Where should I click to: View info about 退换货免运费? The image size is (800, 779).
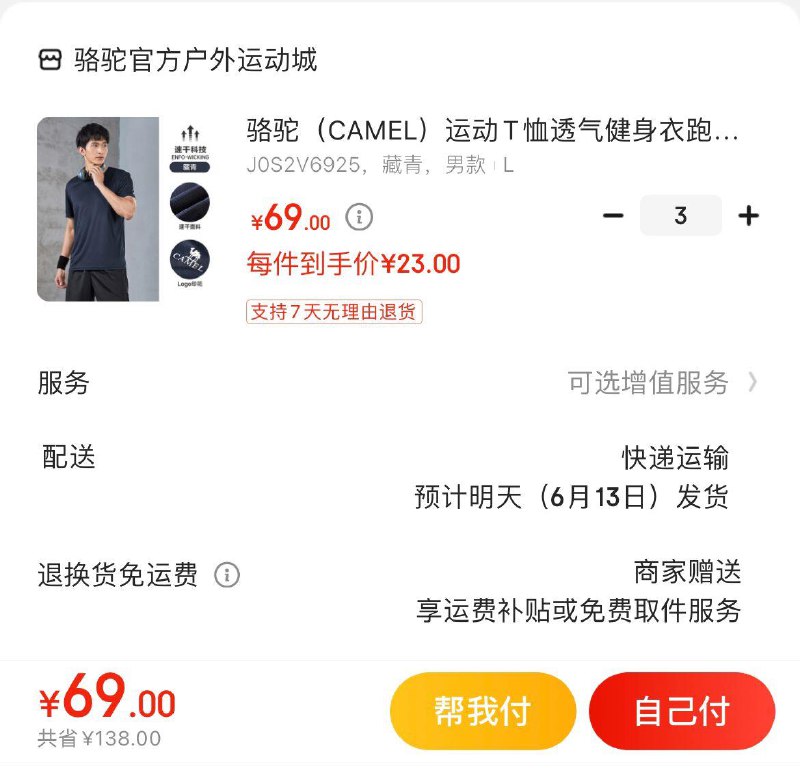(x=227, y=575)
